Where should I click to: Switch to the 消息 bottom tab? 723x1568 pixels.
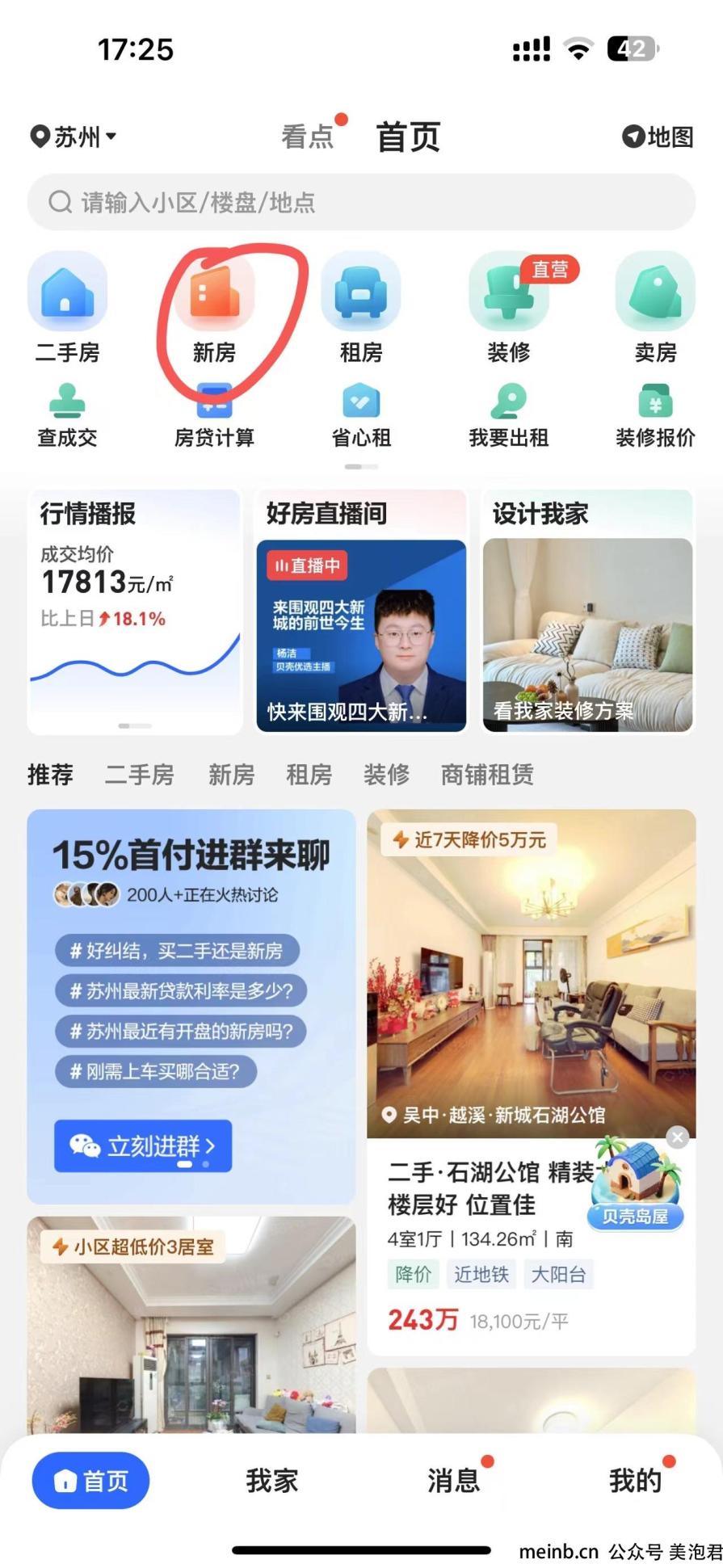(x=453, y=1481)
